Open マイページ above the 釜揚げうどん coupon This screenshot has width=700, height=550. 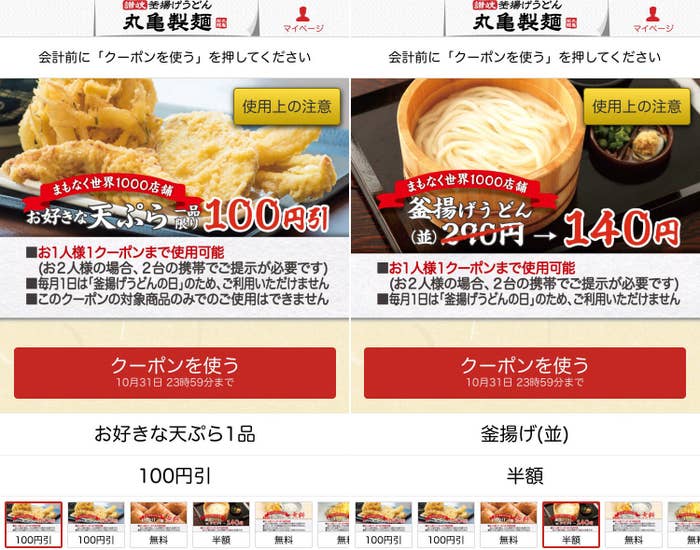[x=653, y=19]
